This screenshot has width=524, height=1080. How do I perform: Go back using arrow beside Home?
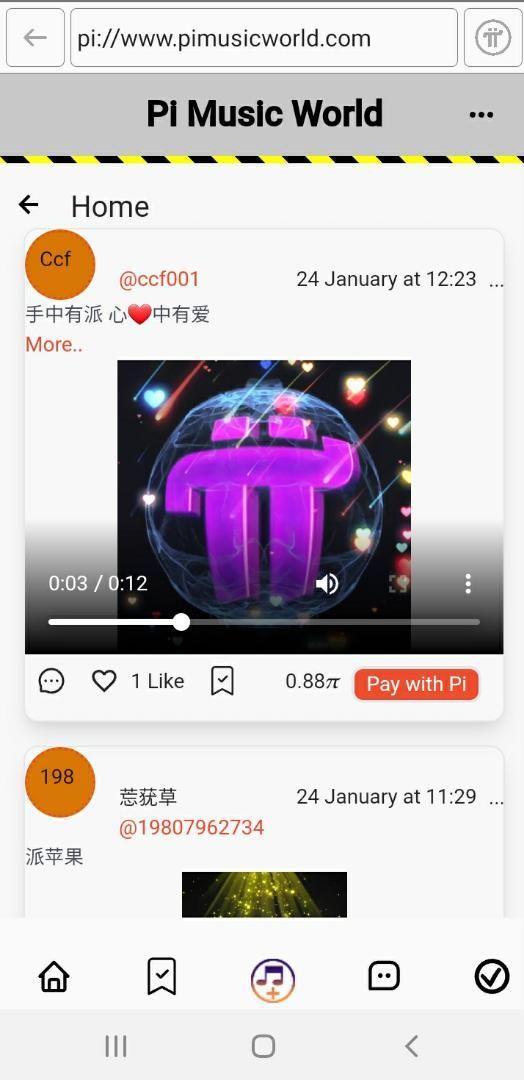click(x=28, y=205)
